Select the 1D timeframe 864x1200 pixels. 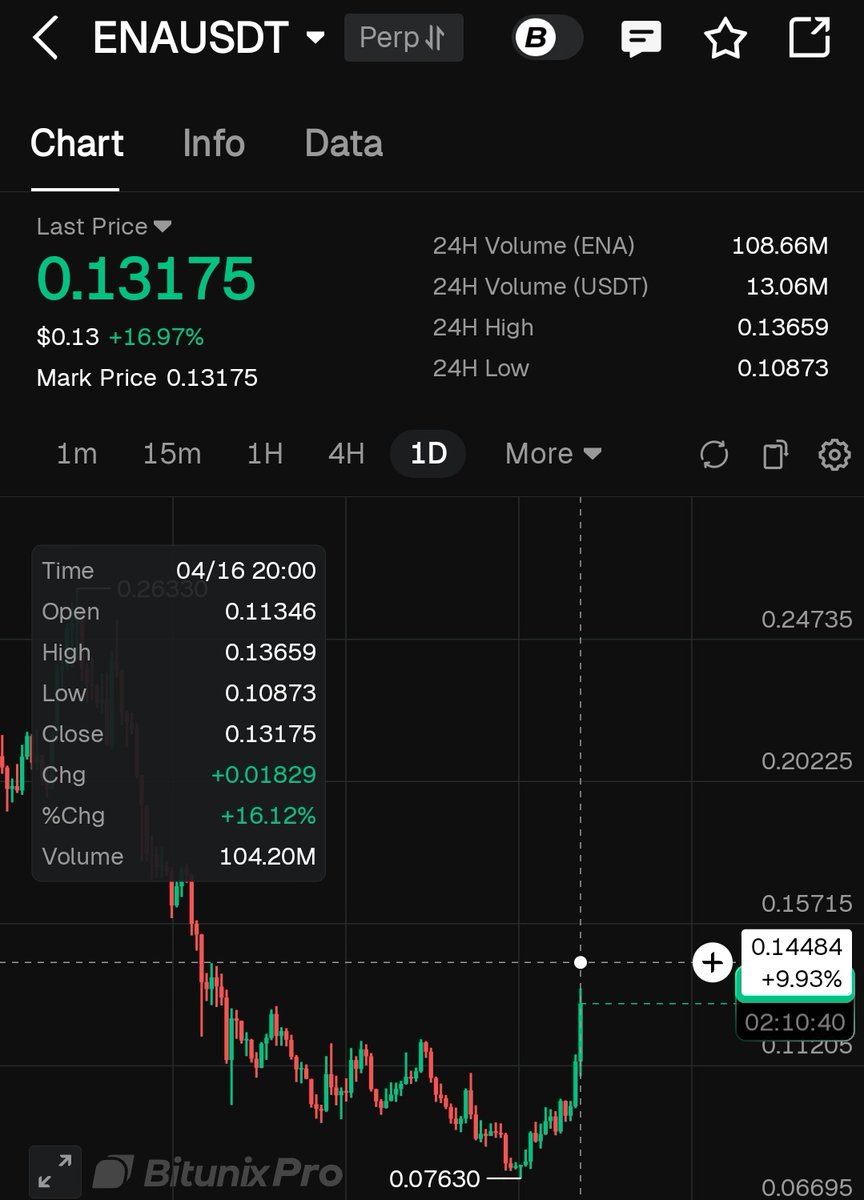428,454
